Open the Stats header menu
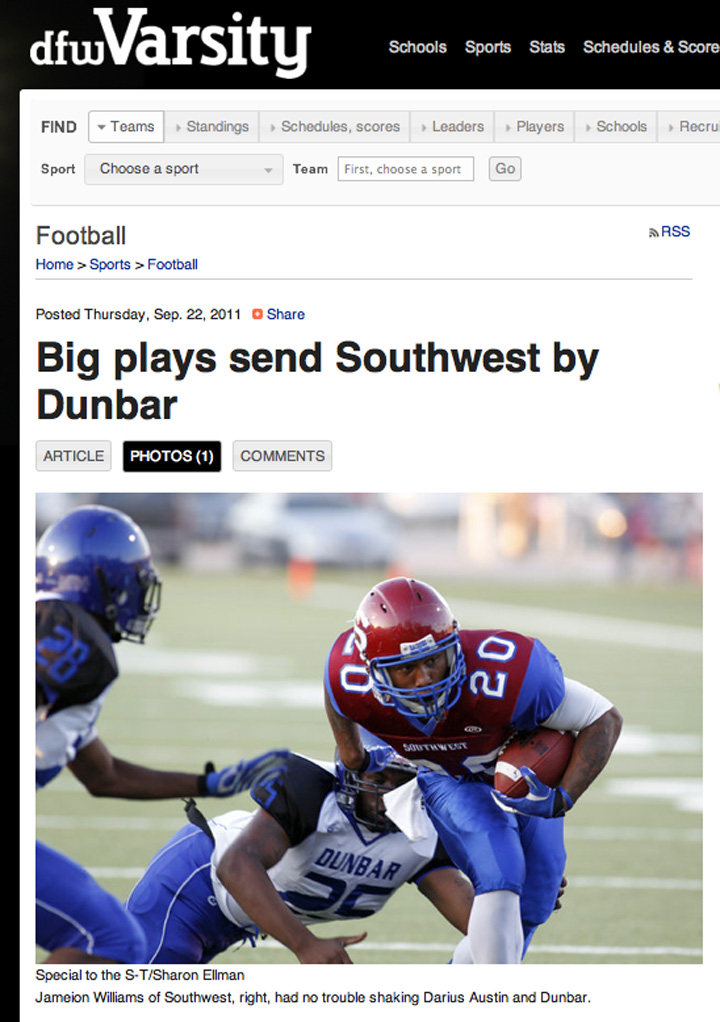 coord(547,47)
